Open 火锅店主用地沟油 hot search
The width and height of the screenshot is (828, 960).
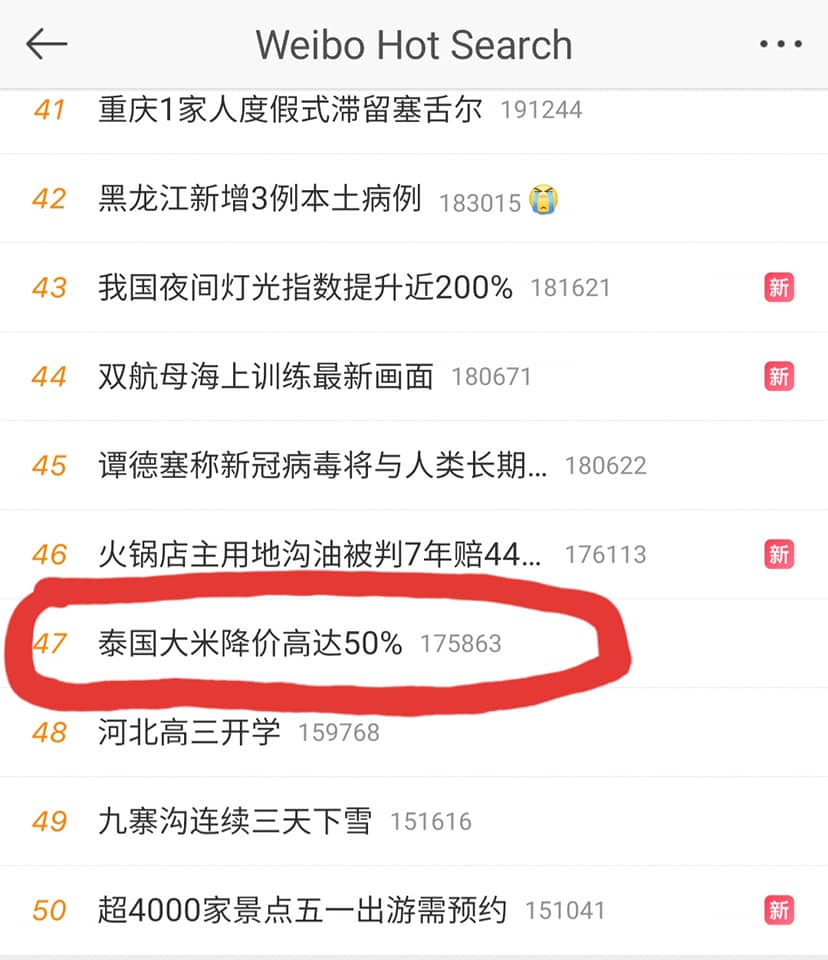(320, 554)
